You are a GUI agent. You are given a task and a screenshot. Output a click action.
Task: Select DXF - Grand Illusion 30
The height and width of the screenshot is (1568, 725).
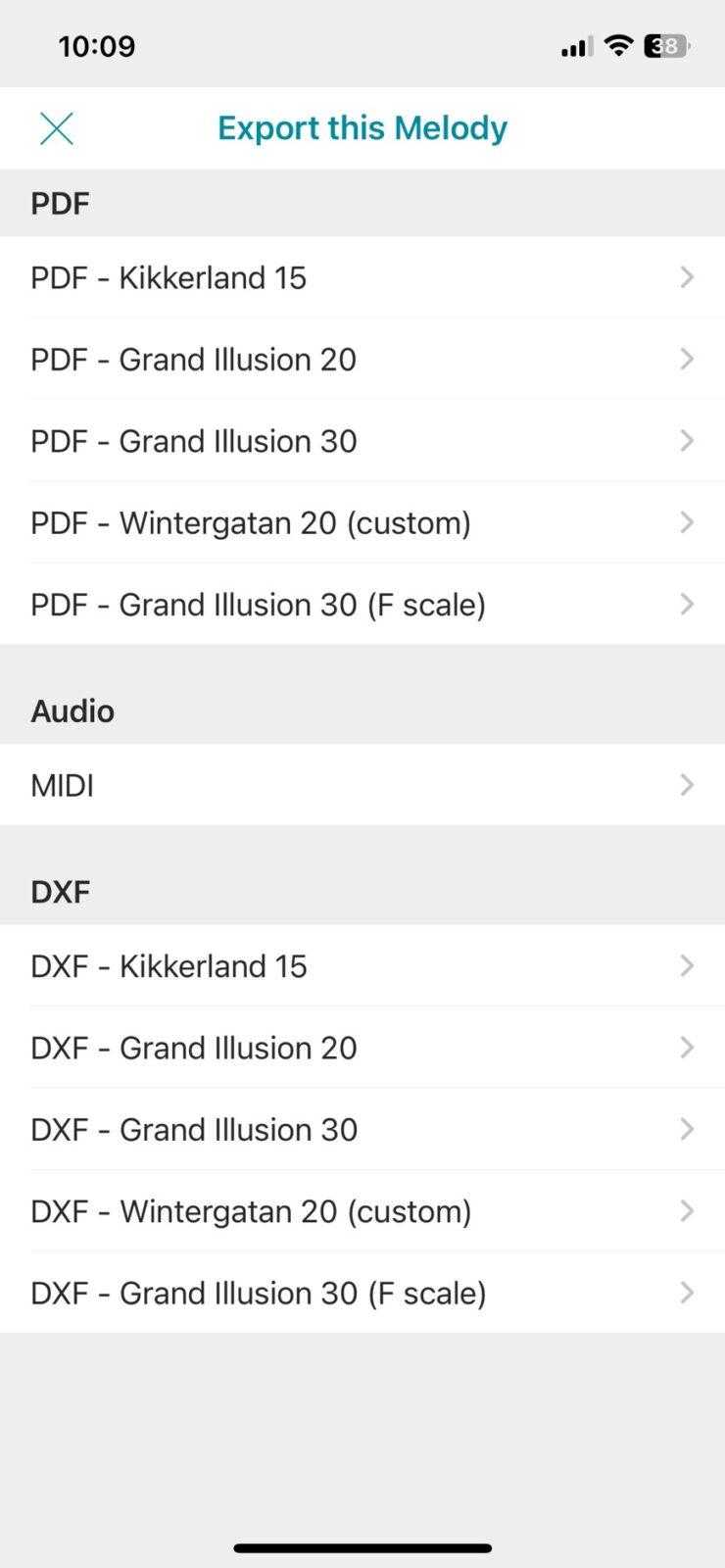tap(362, 1130)
